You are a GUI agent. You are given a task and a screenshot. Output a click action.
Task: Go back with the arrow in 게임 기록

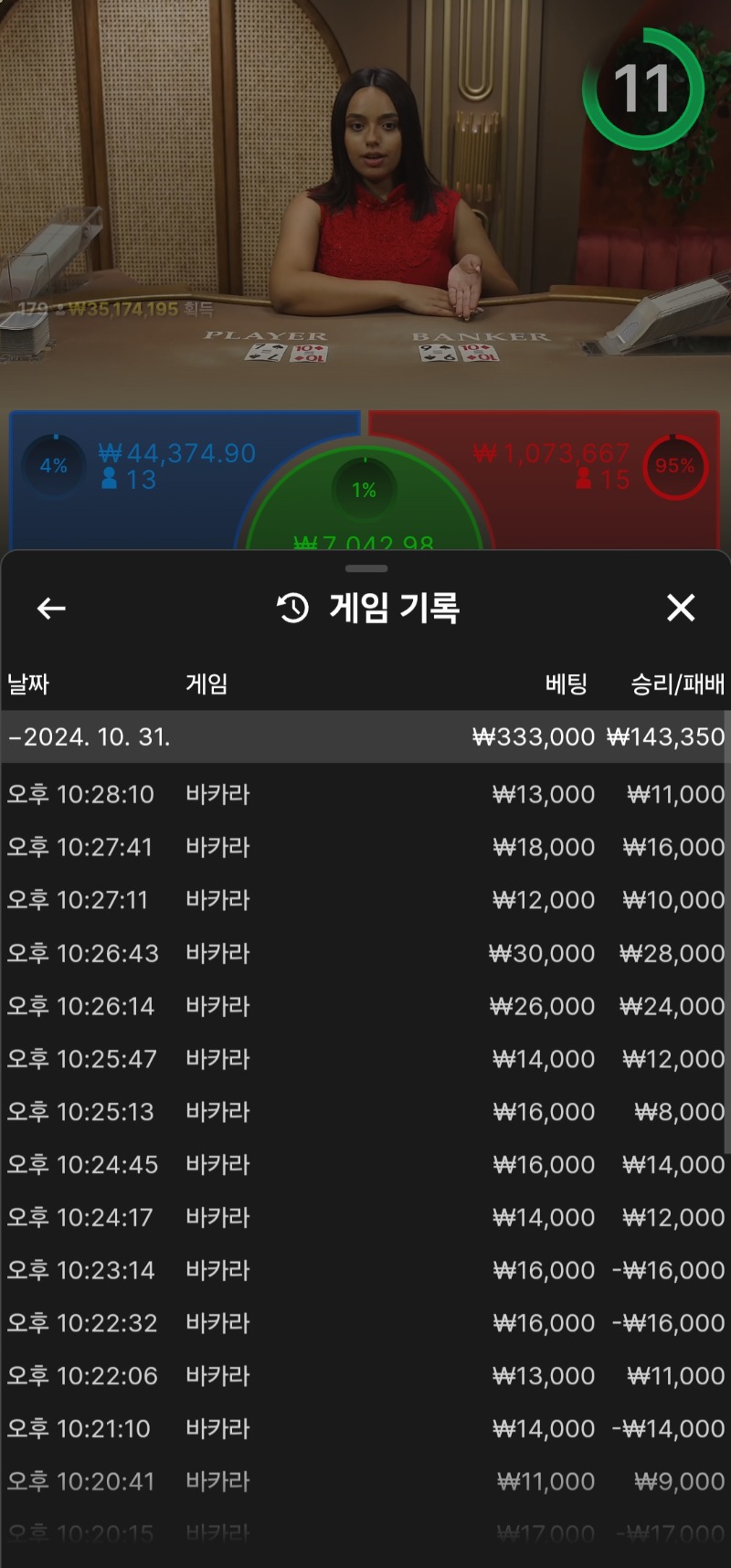point(51,608)
